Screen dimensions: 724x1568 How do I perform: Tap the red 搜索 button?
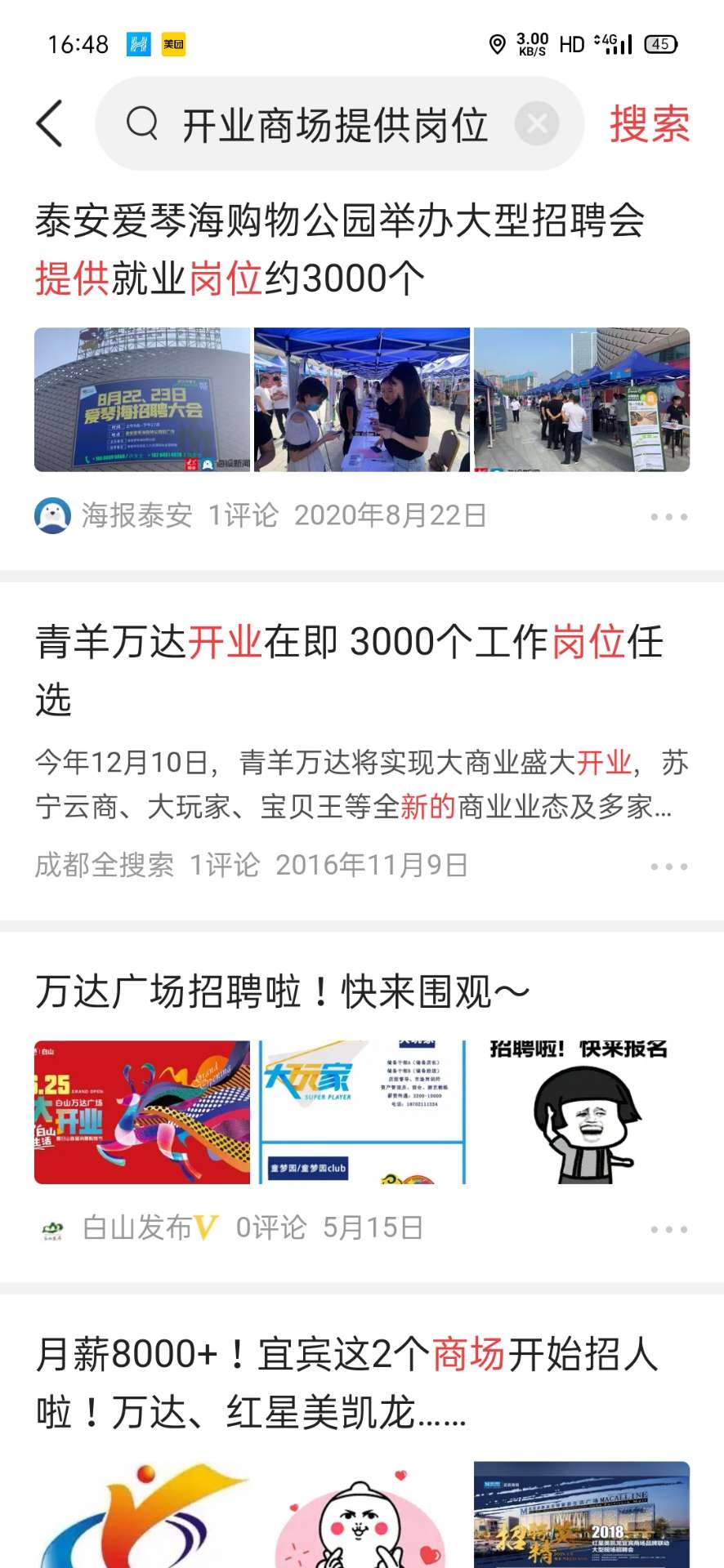click(649, 125)
